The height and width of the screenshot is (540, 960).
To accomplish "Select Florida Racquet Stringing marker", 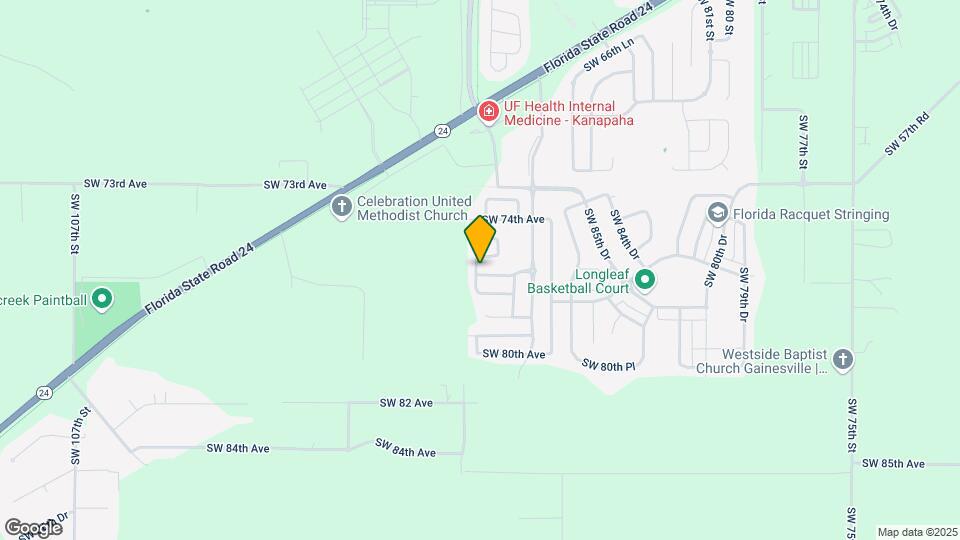I will click(x=718, y=213).
